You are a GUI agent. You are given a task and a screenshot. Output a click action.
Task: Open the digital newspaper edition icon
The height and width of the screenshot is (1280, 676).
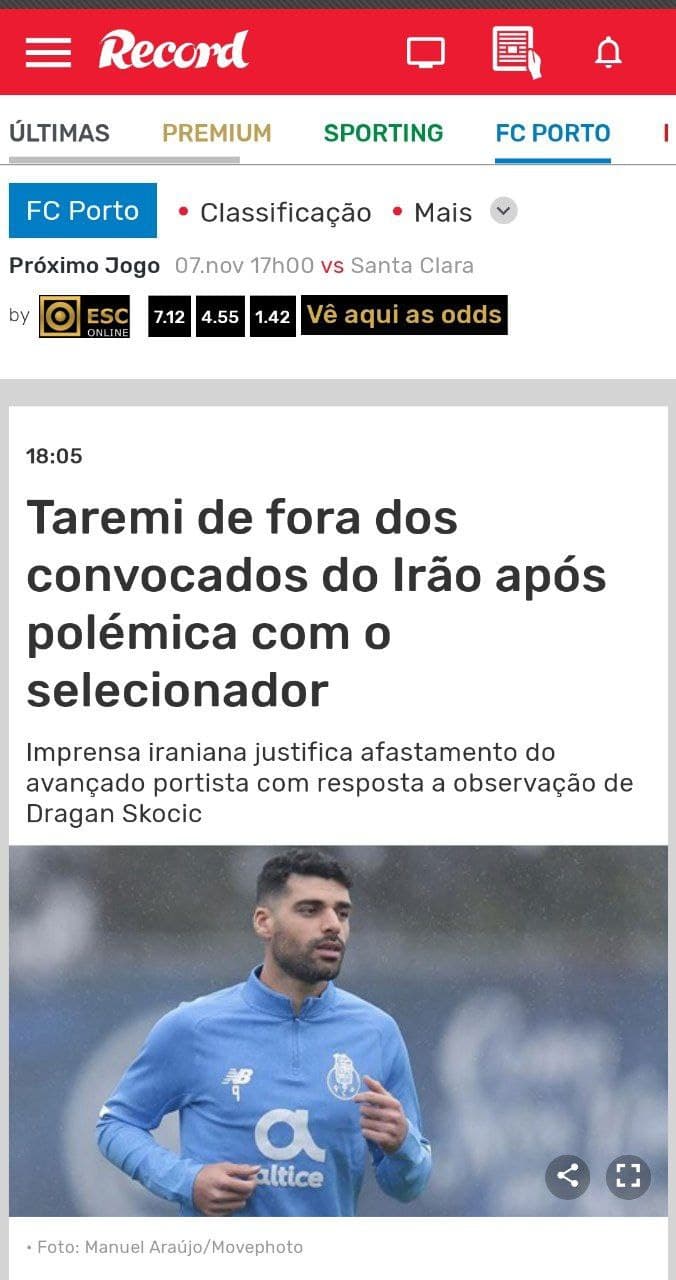coord(516,52)
